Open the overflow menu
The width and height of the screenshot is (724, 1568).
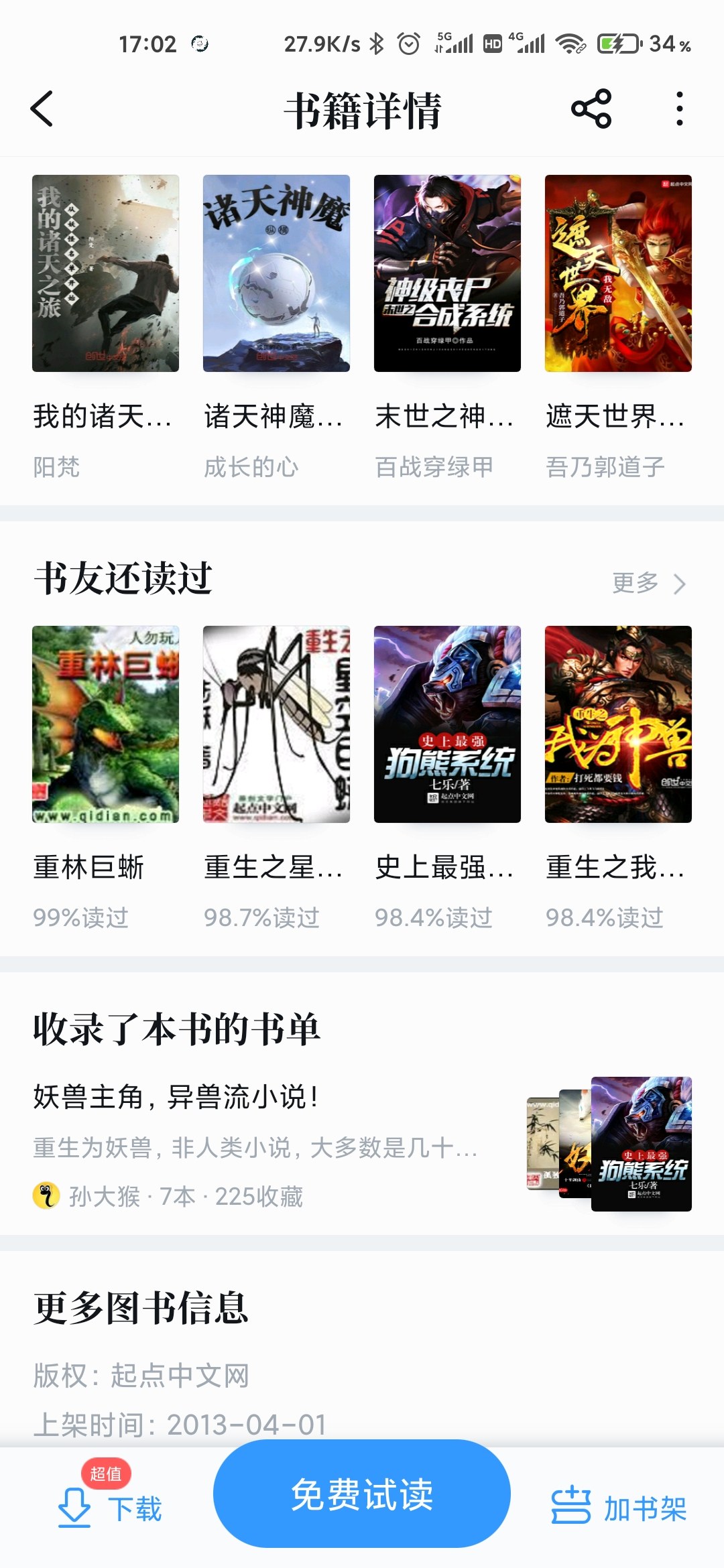[679, 109]
